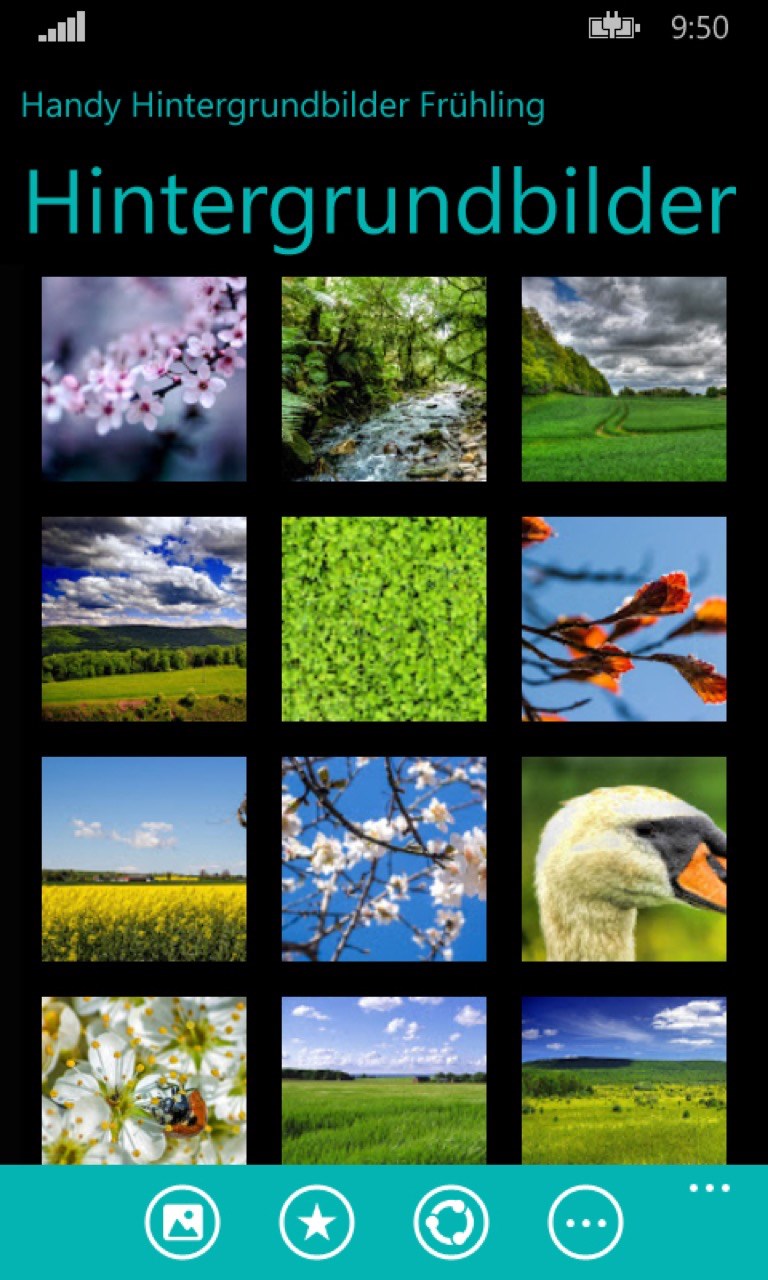Open the pink cherry blossom wallpaper
Image resolution: width=768 pixels, height=1280 pixels.
[x=144, y=379]
